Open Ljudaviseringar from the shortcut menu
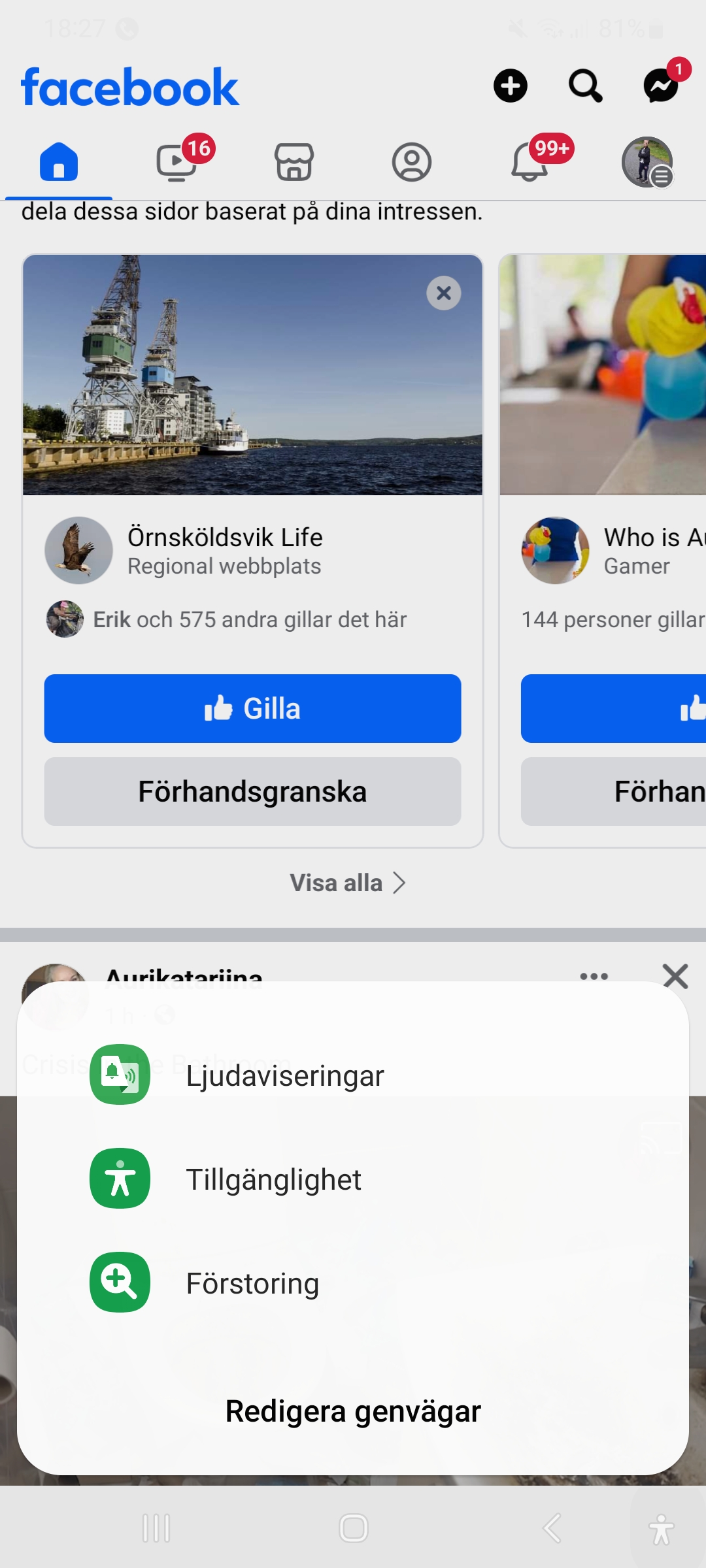The height and width of the screenshot is (1568, 706). [284, 1075]
